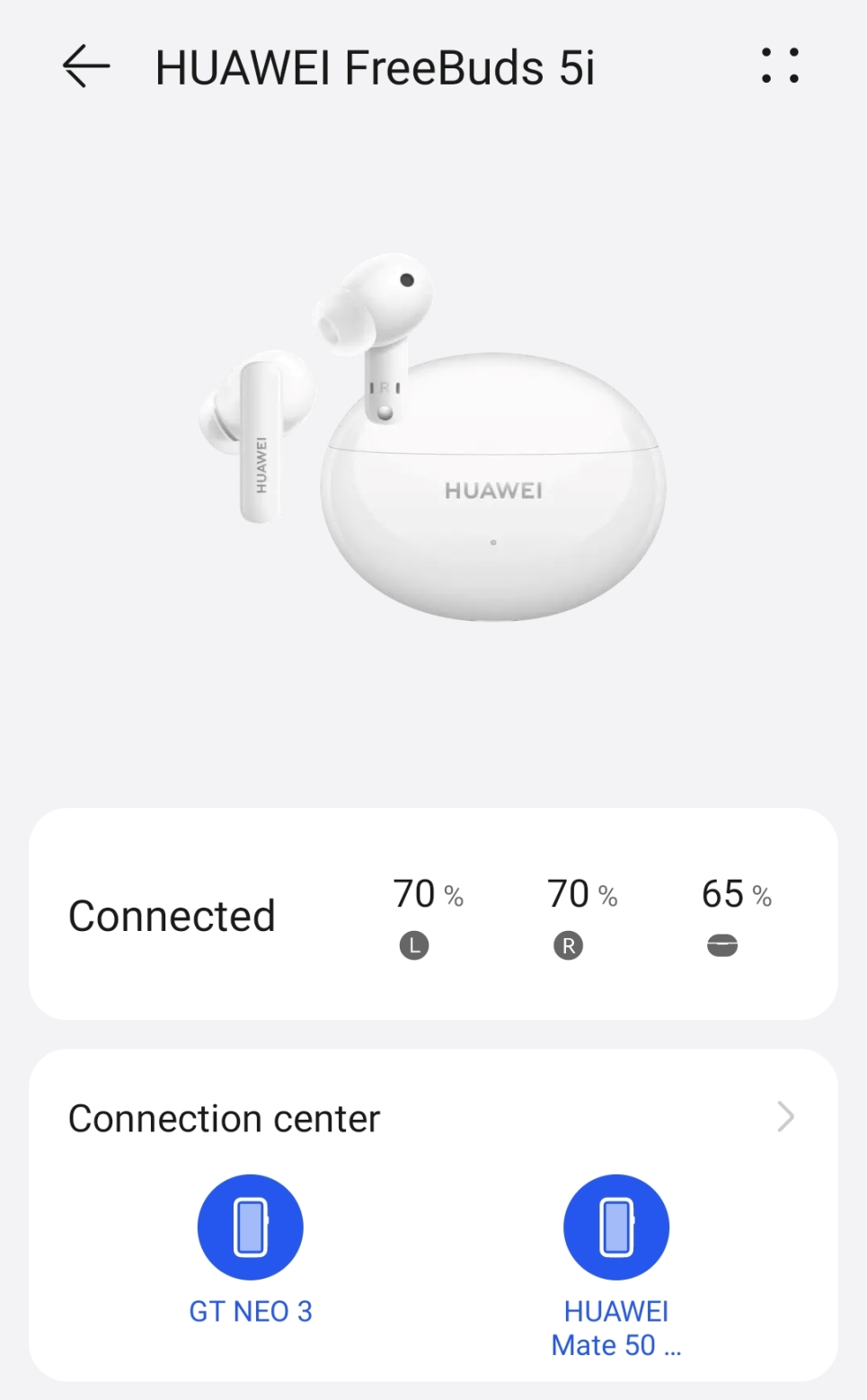Select the GT NEO 3 device
Screen dimensions: 867x1400
[x=251, y=1227]
